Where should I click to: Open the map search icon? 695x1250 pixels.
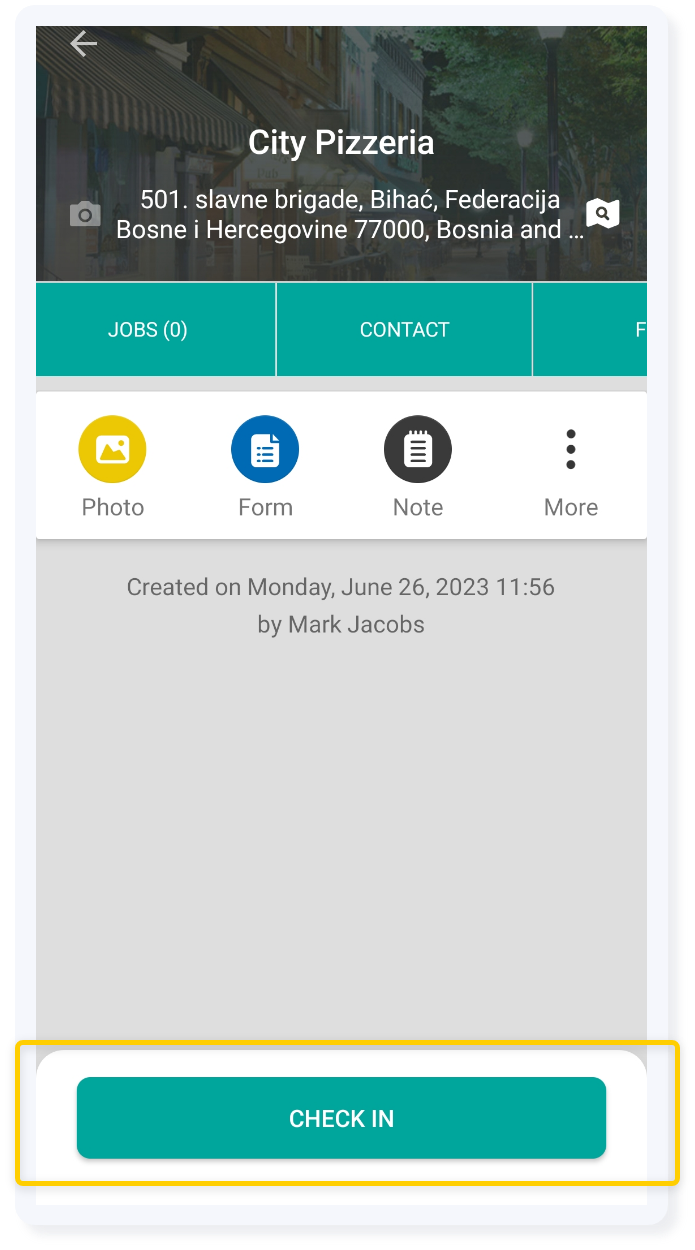point(603,213)
